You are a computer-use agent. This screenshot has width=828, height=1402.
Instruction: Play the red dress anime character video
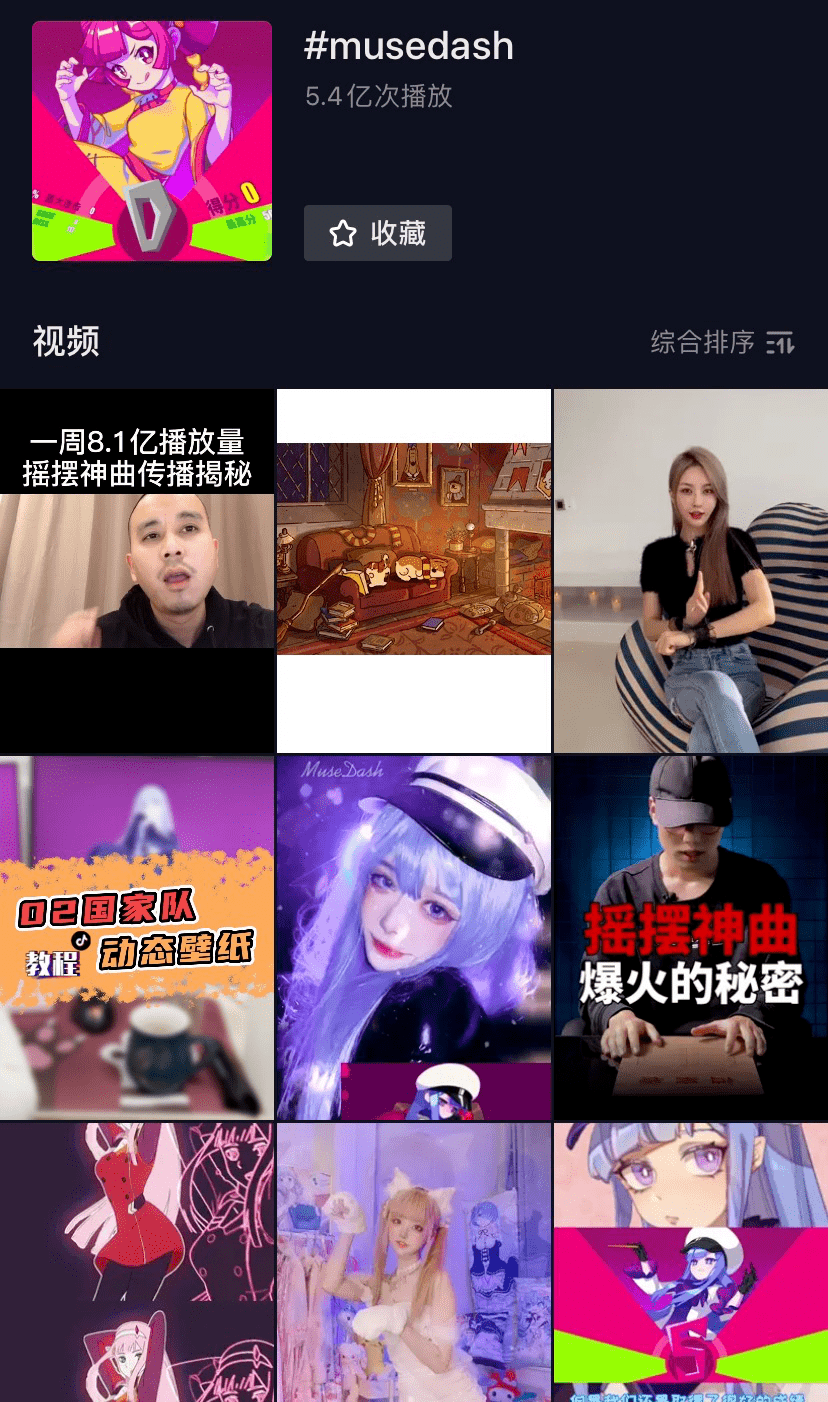click(x=137, y=1262)
